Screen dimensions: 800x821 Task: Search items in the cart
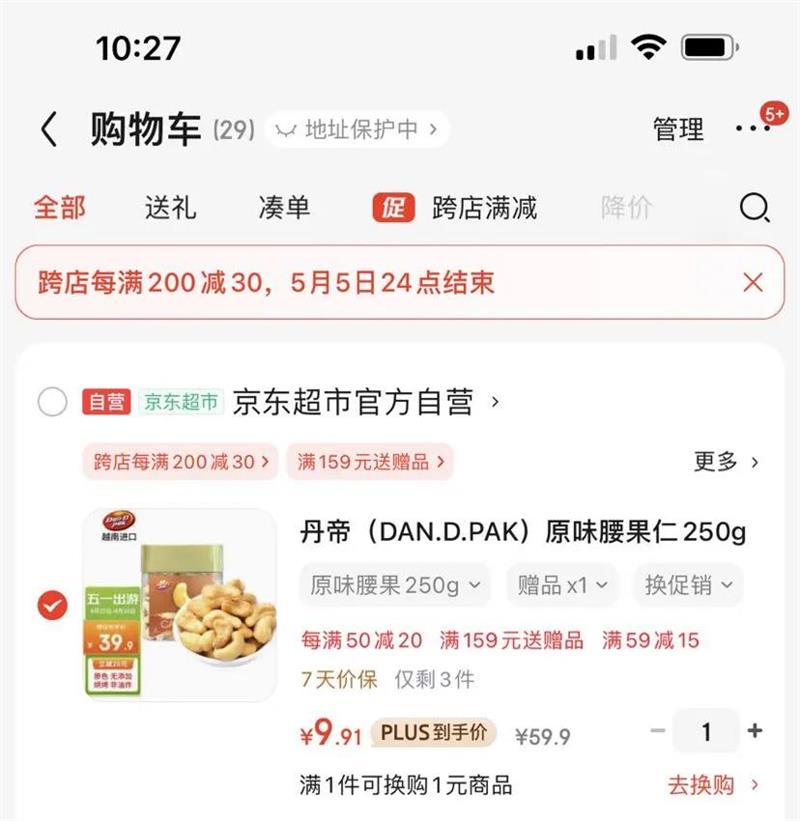(754, 207)
